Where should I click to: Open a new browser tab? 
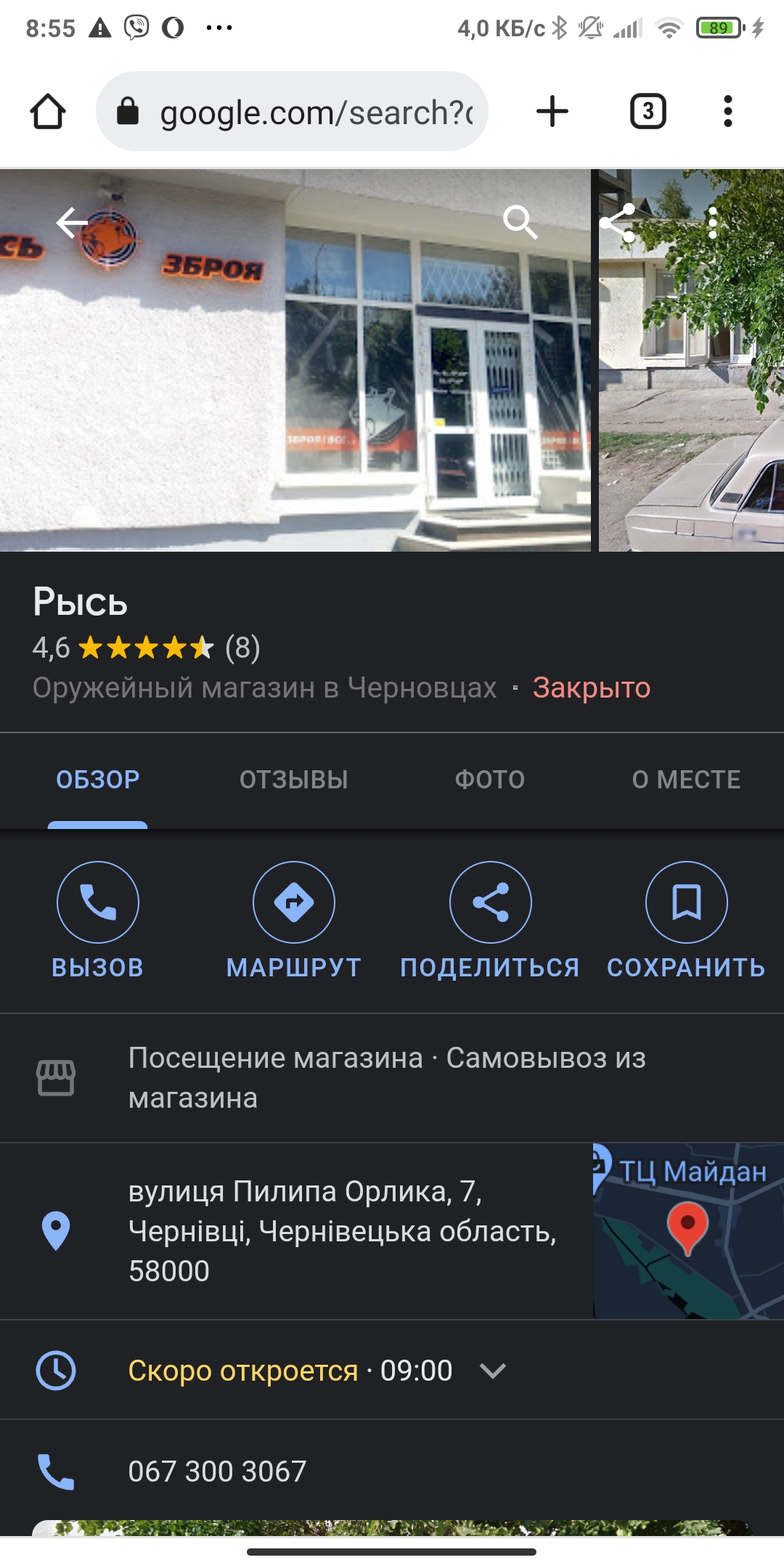552,112
